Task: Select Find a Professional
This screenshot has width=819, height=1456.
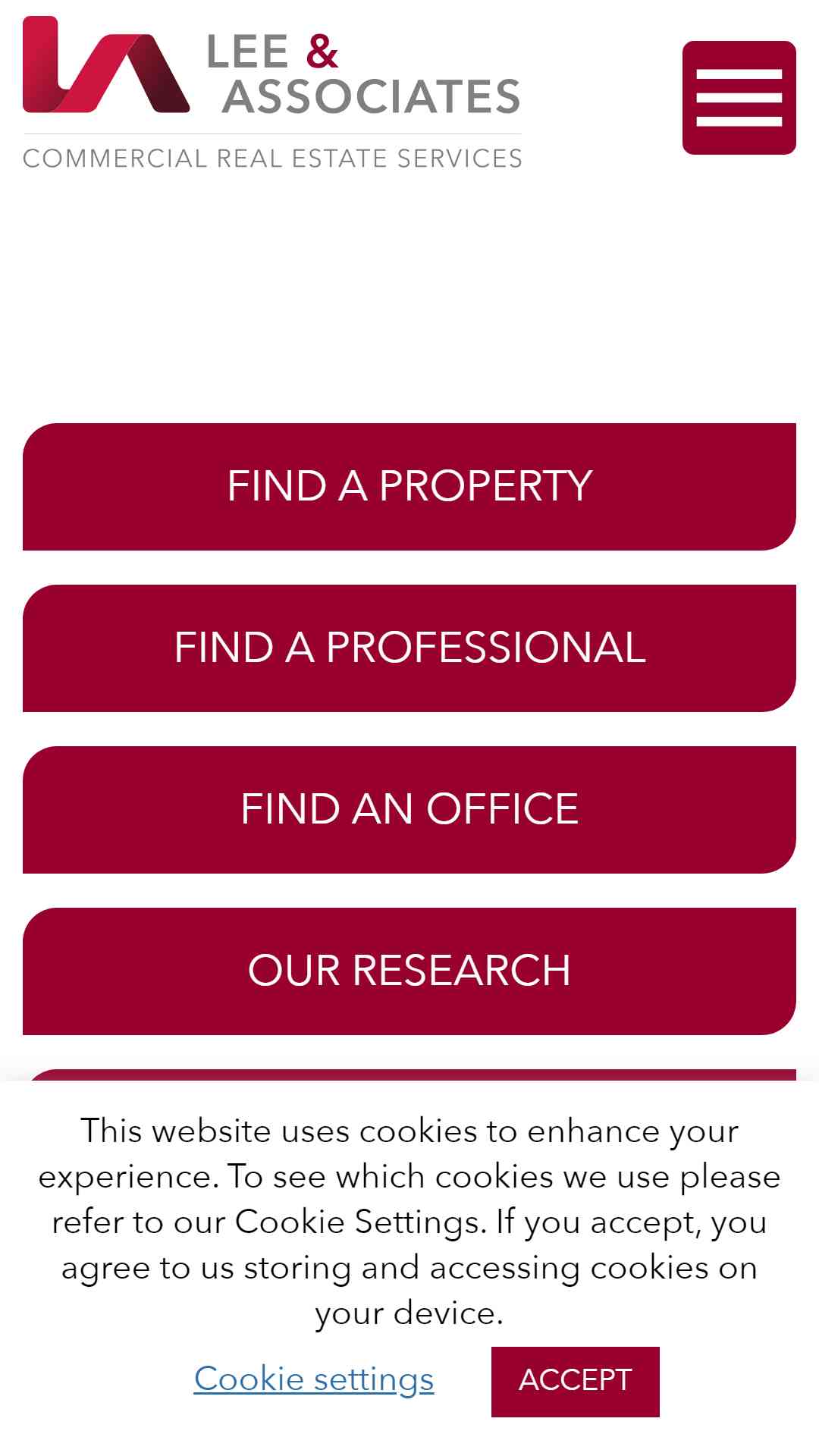Action: [x=409, y=648]
